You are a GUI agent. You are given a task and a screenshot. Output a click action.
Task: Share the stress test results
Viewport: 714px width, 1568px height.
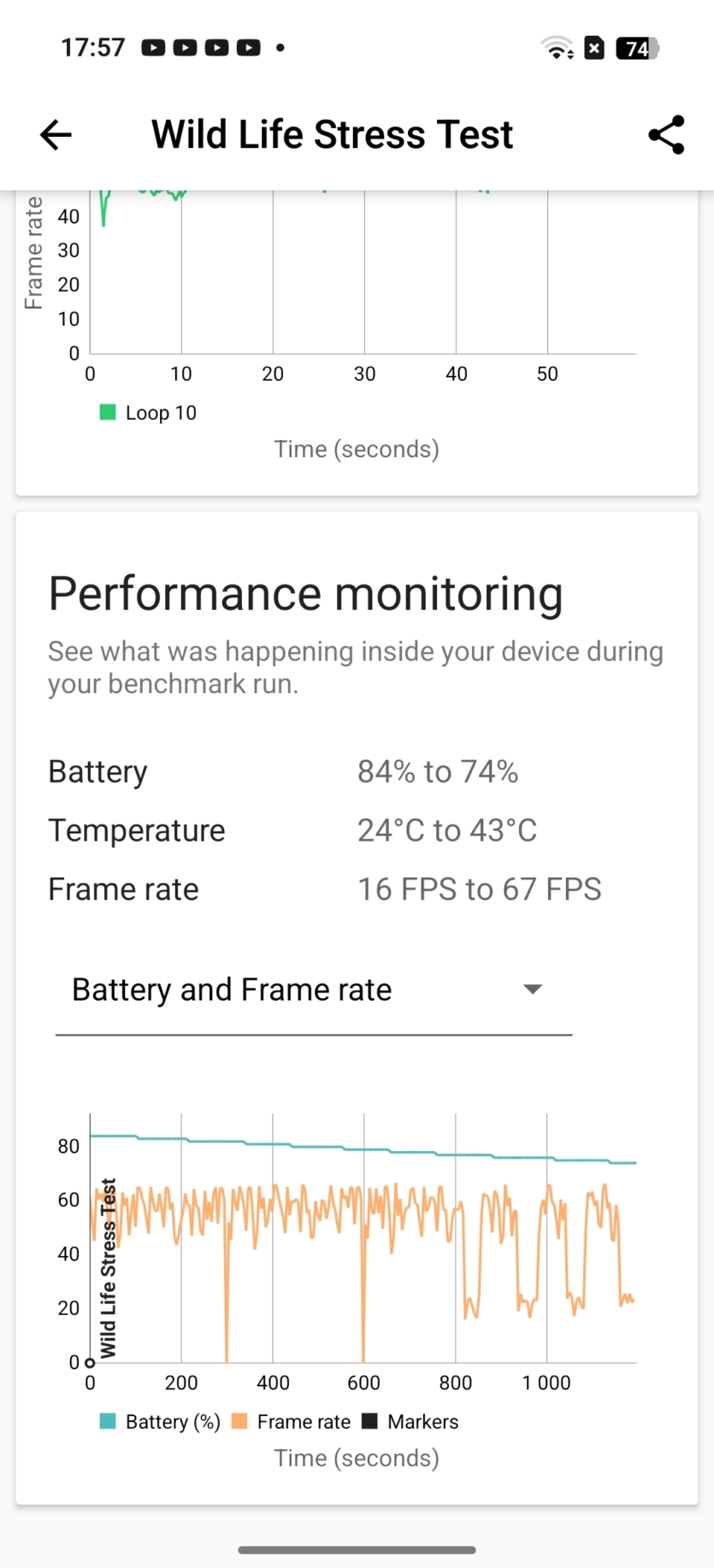[666, 134]
